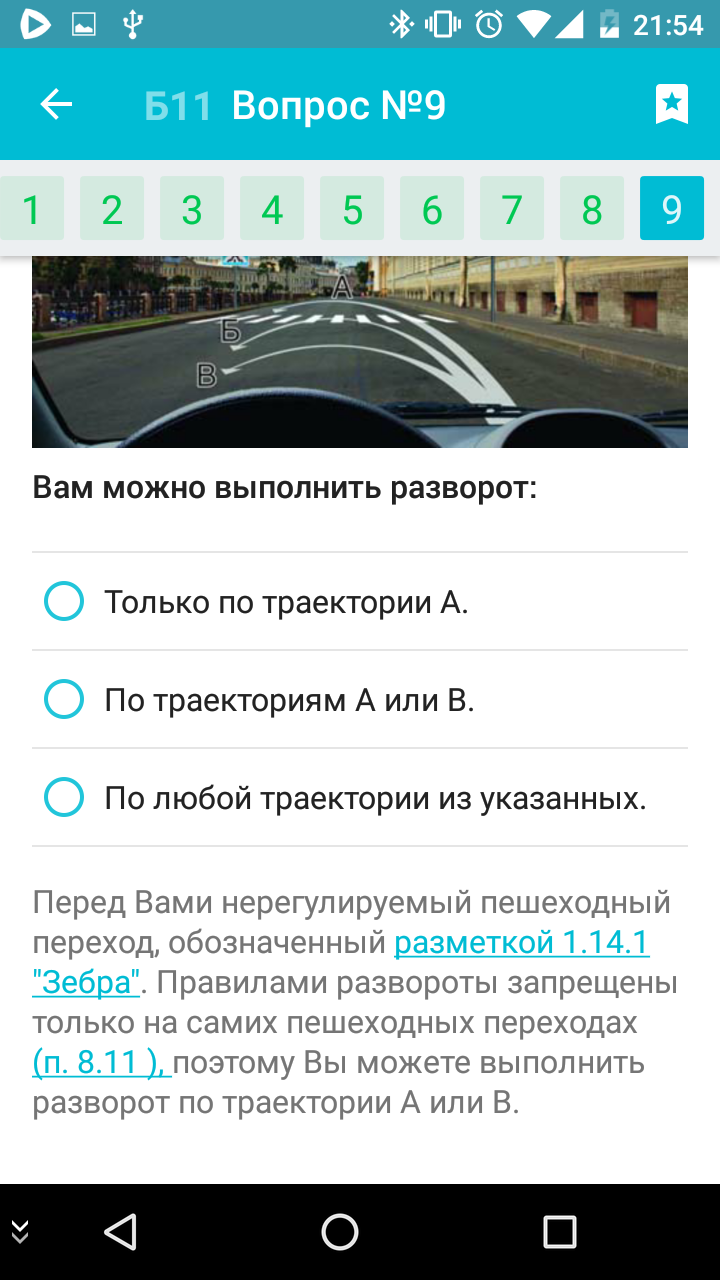Select question 6 in the number strip
Viewport: 720px width, 1280px height.
[432, 209]
